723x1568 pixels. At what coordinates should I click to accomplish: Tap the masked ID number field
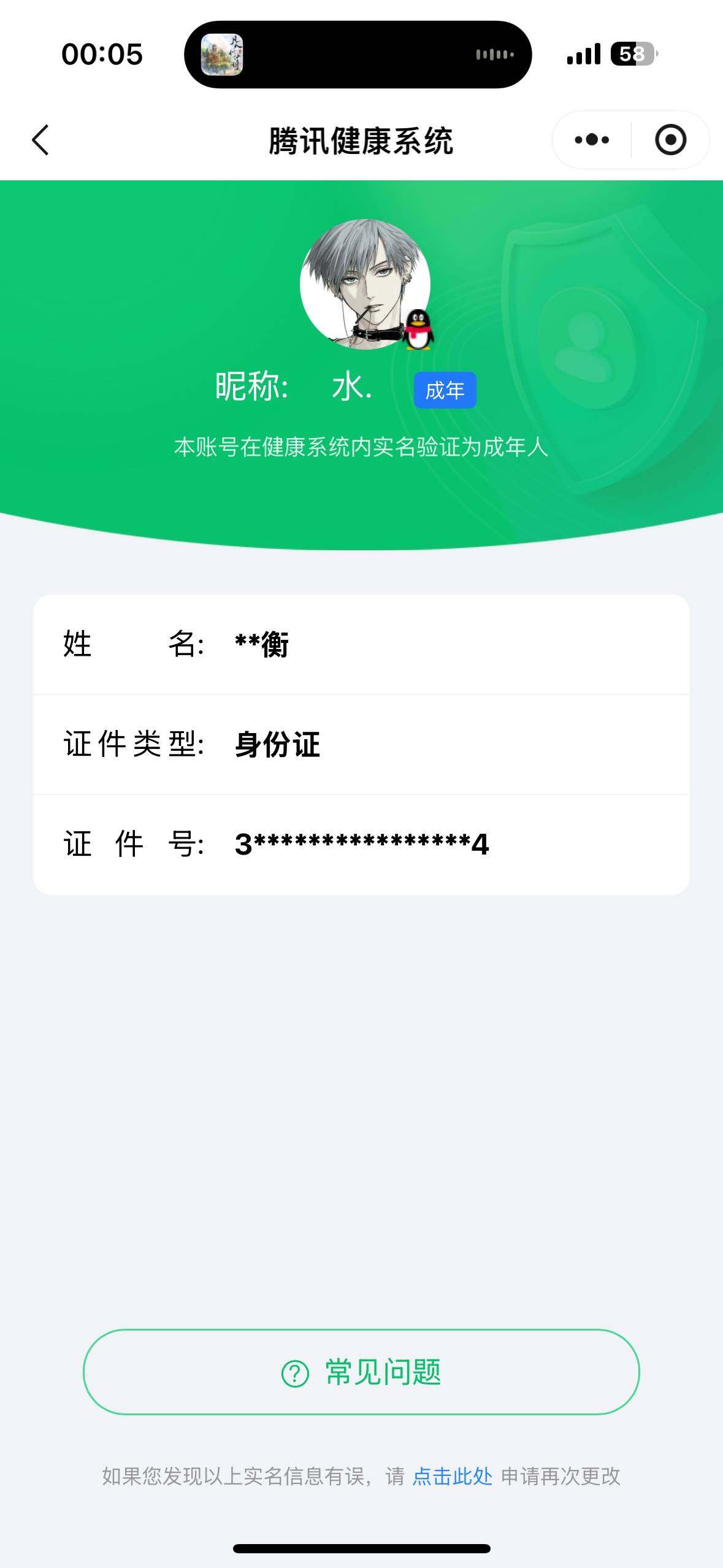click(x=362, y=845)
